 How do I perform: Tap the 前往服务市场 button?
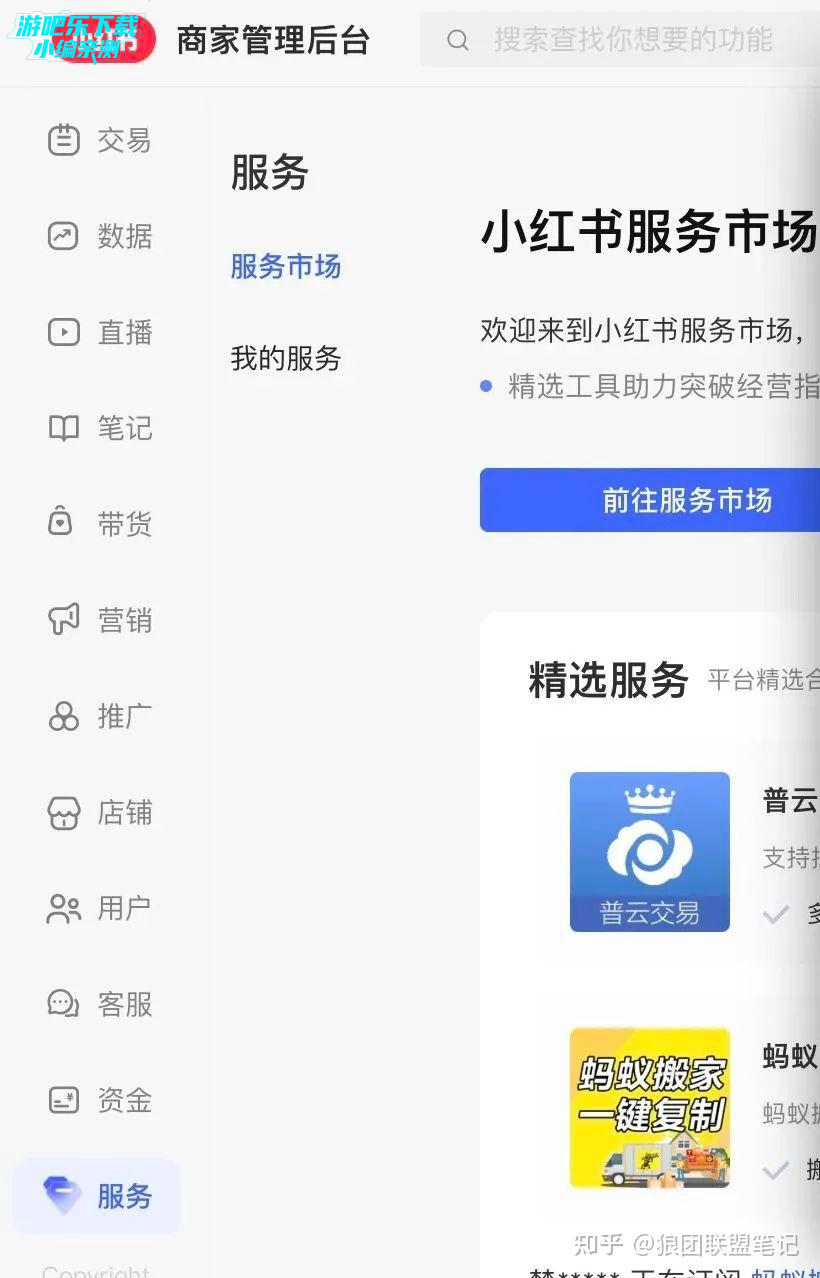(x=650, y=500)
